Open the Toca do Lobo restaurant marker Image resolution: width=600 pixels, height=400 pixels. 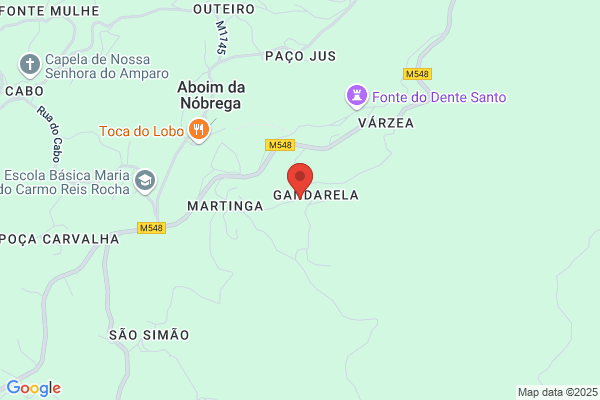[200, 130]
